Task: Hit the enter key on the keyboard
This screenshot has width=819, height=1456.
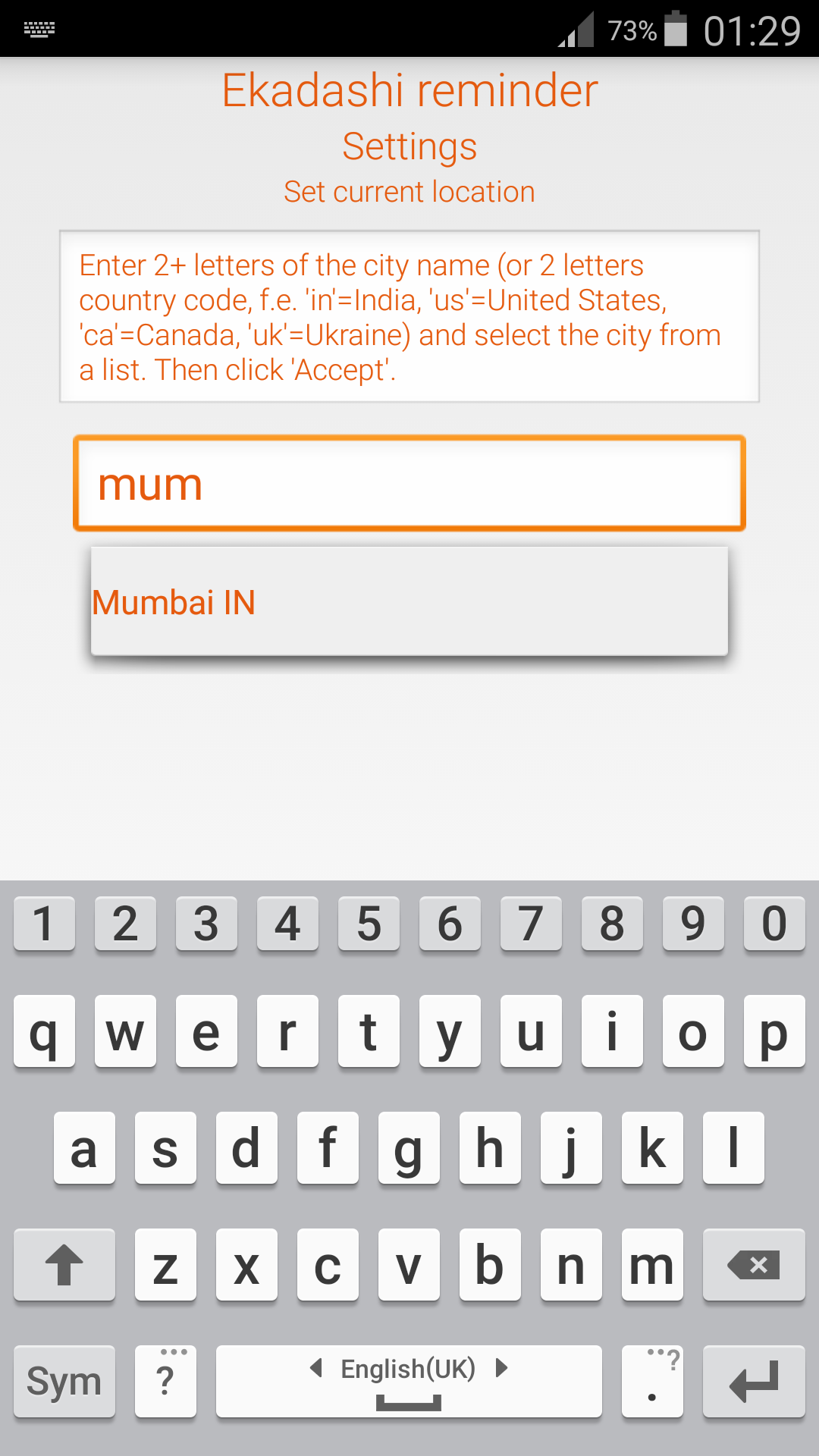Action: [754, 1382]
